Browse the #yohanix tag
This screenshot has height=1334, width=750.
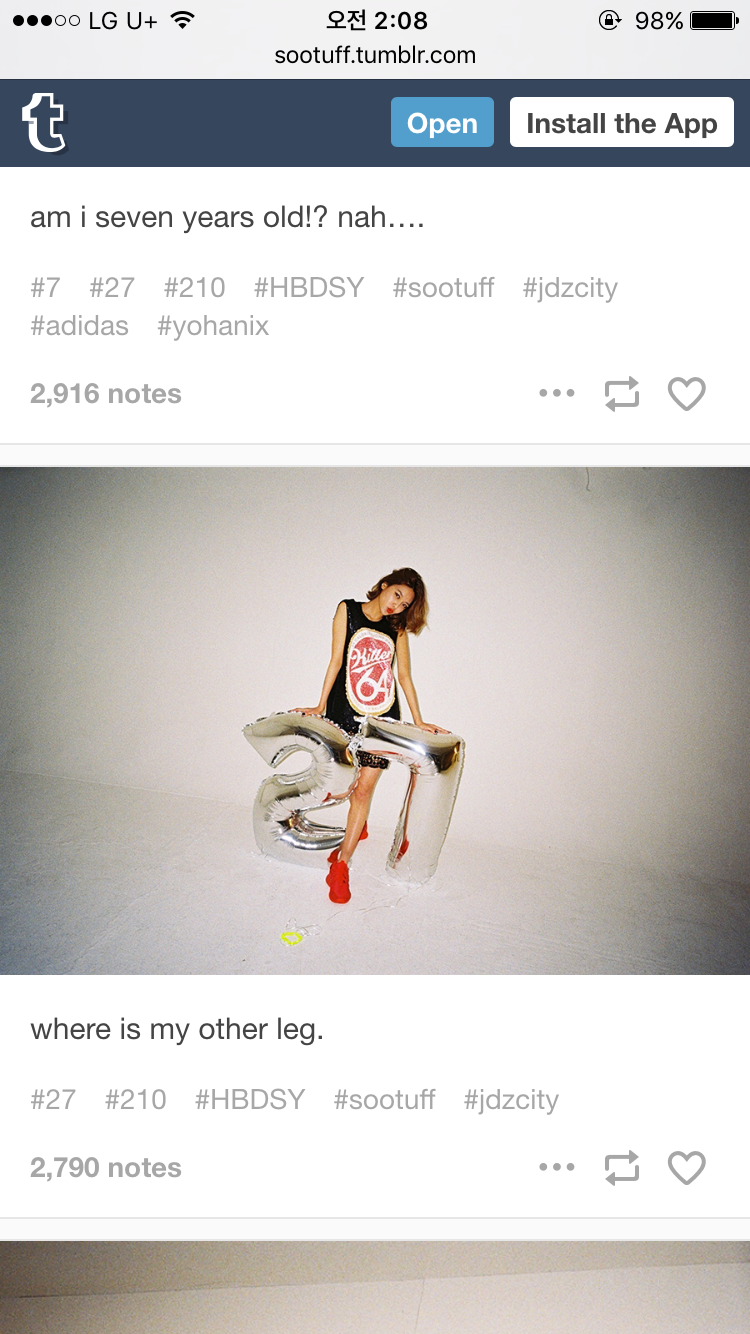point(213,326)
